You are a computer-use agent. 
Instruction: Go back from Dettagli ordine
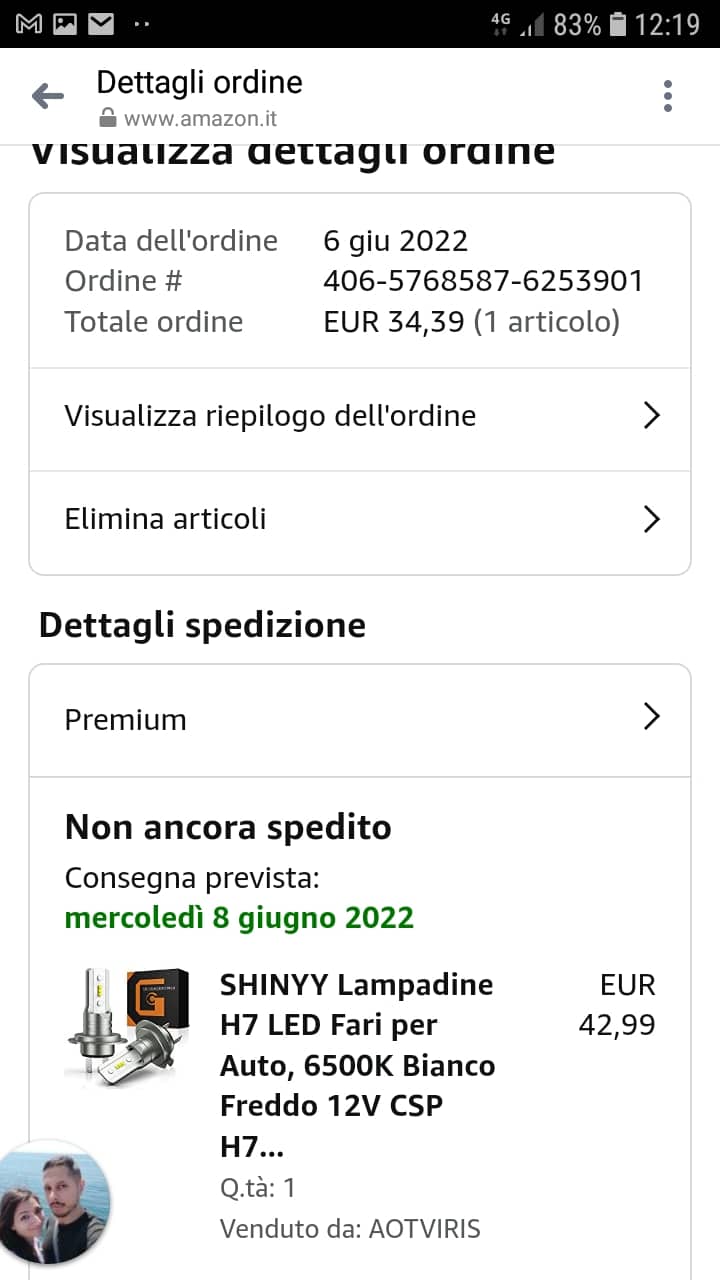point(47,96)
